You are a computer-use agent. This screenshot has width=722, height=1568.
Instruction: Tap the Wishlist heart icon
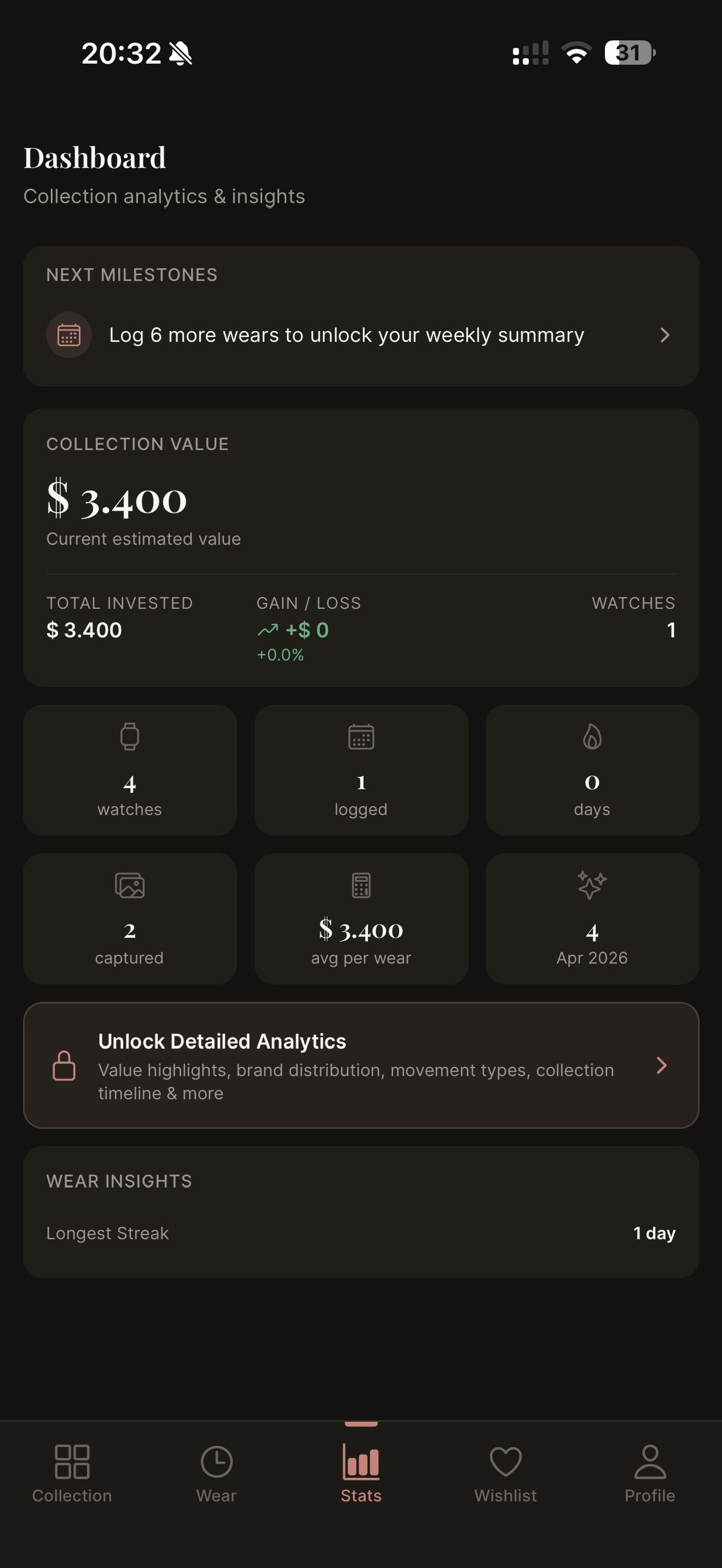point(505,1461)
